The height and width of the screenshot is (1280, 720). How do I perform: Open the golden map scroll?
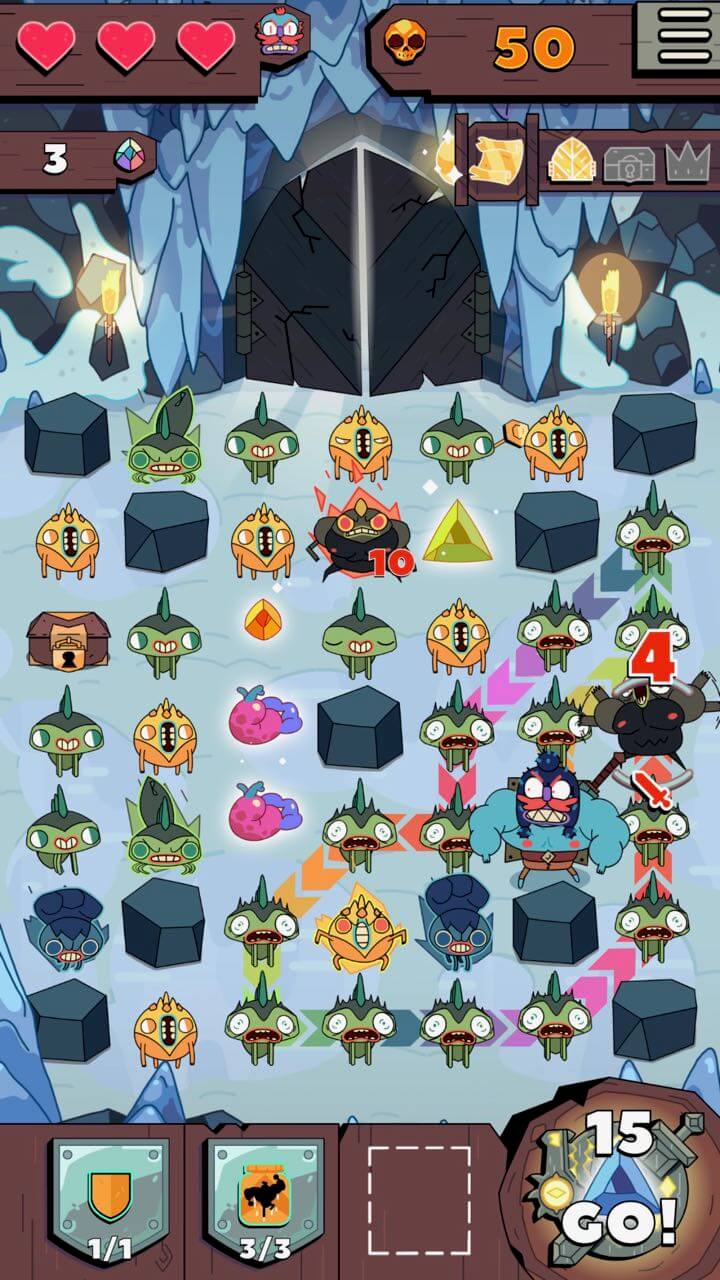tap(495, 157)
